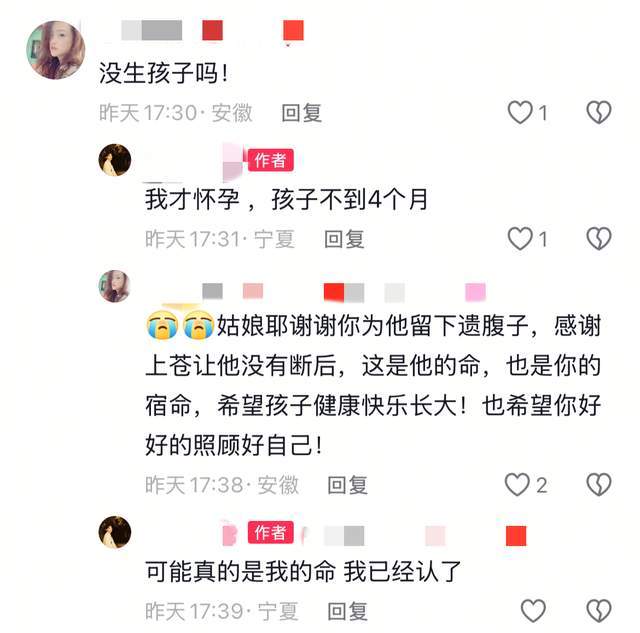
Task: Open author's avatar beside 我才怀孕 reply
Action: pyautogui.click(x=115, y=160)
